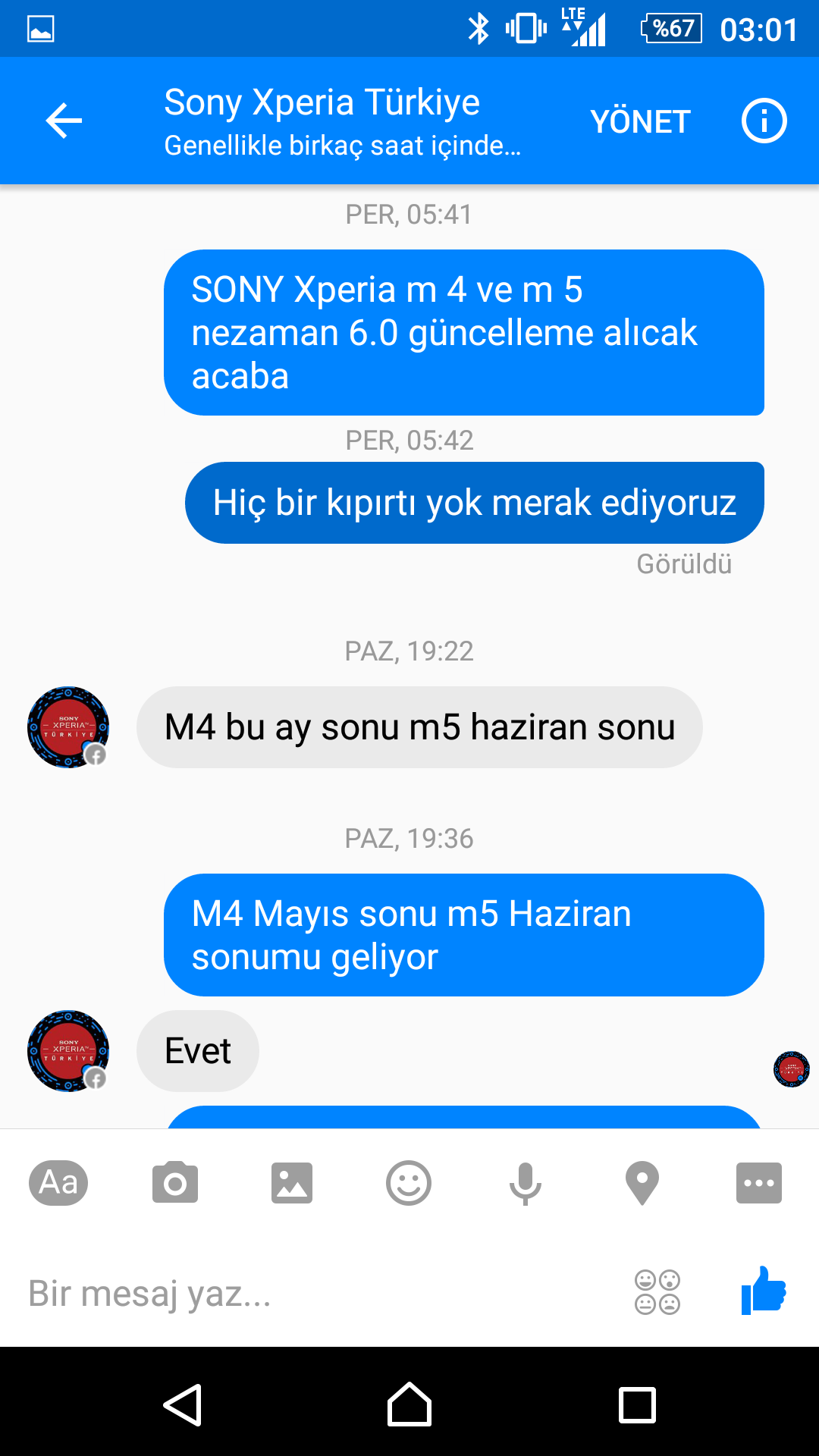Tap the avatar next to the "Evet" message
819x1456 pixels.
click(x=68, y=1051)
